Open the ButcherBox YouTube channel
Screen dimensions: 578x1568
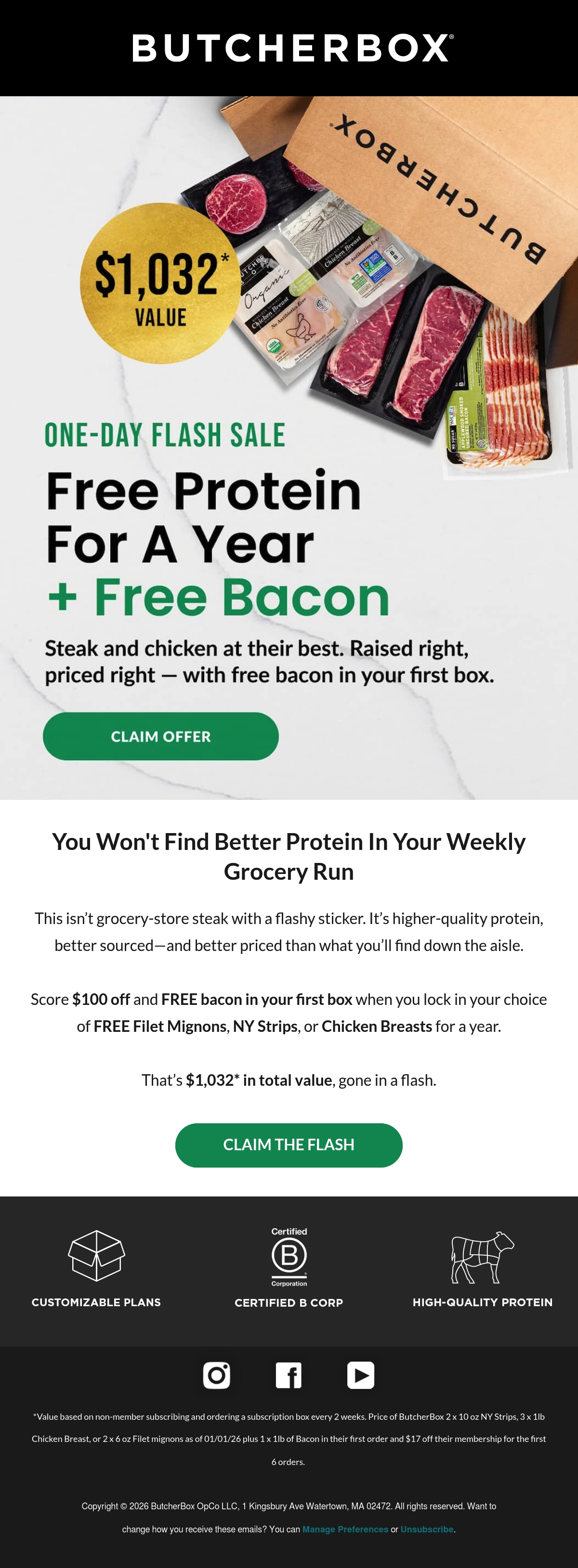[x=361, y=1375]
